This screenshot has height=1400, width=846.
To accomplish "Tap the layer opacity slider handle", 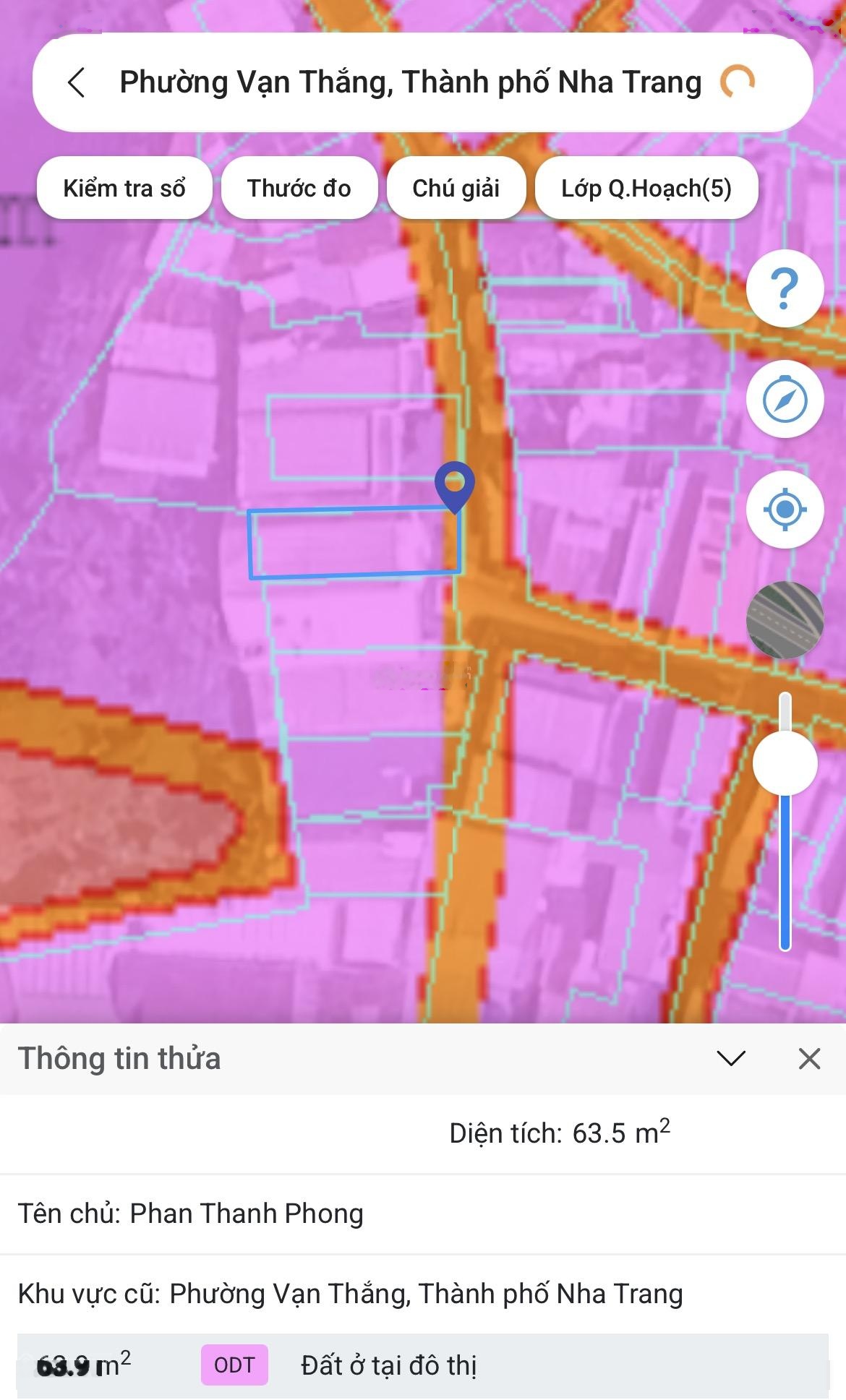I will [785, 763].
